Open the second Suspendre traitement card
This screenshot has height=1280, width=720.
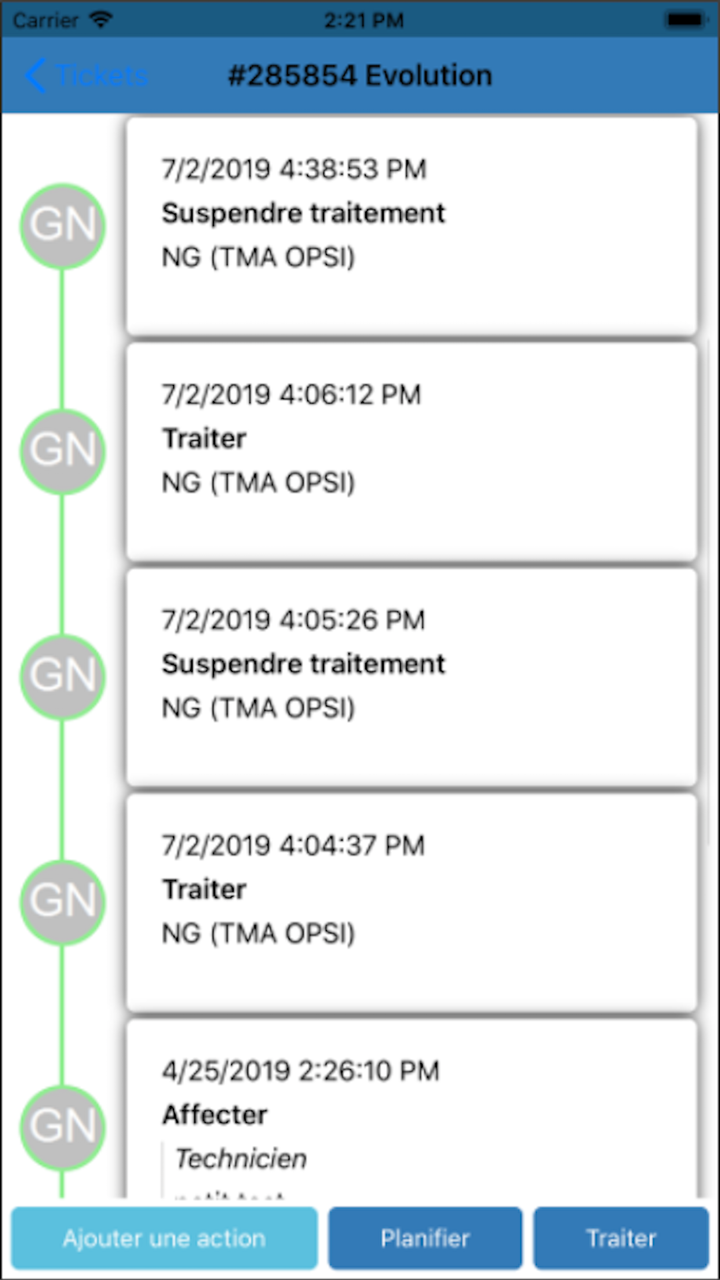point(410,677)
